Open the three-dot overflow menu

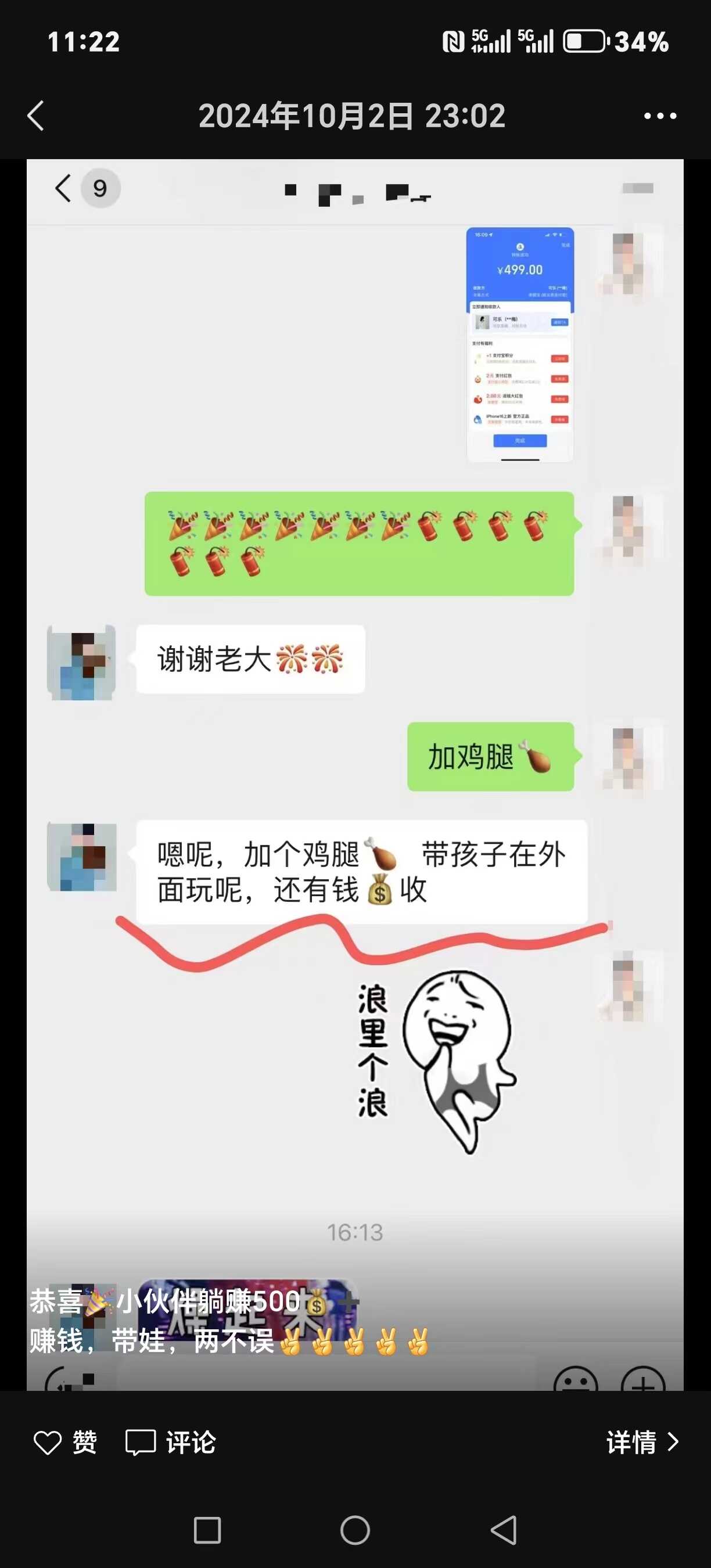(660, 116)
